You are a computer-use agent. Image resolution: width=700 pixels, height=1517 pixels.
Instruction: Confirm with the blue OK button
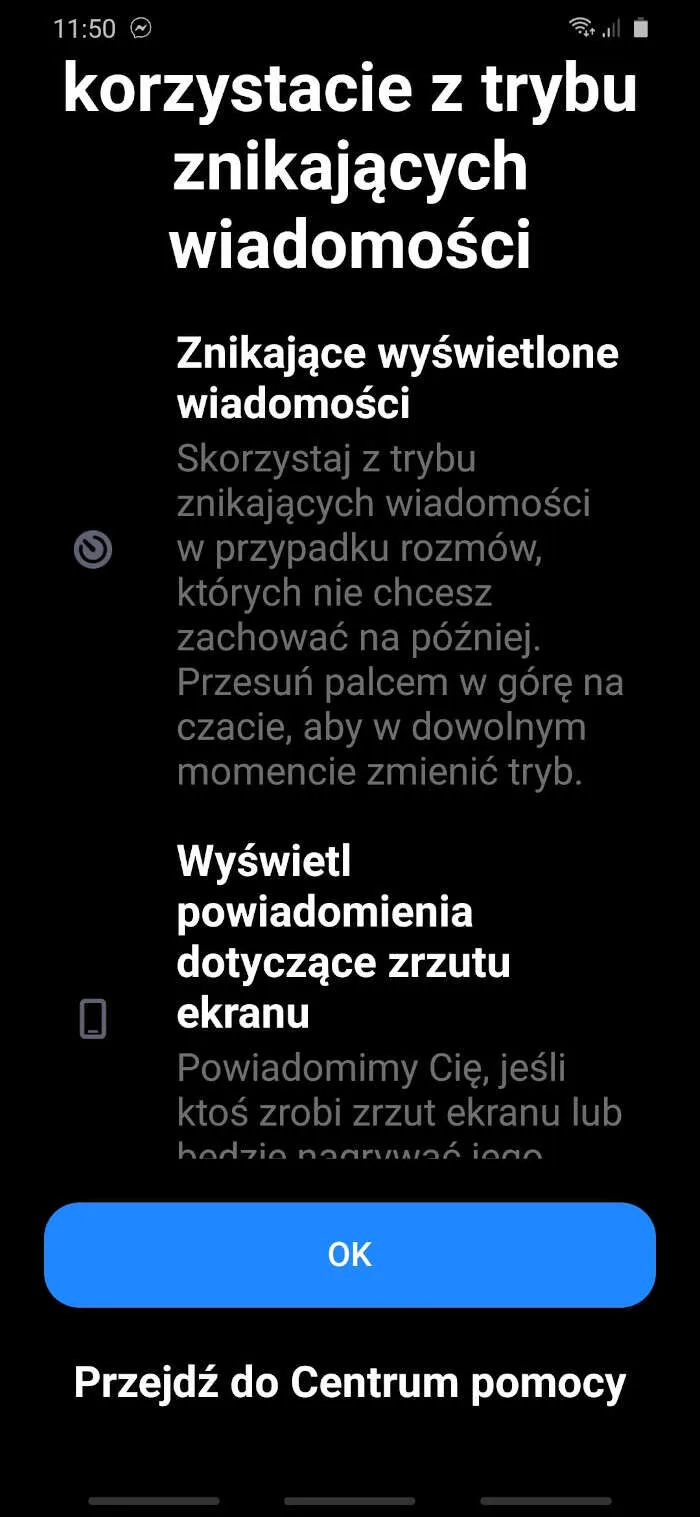click(350, 1254)
